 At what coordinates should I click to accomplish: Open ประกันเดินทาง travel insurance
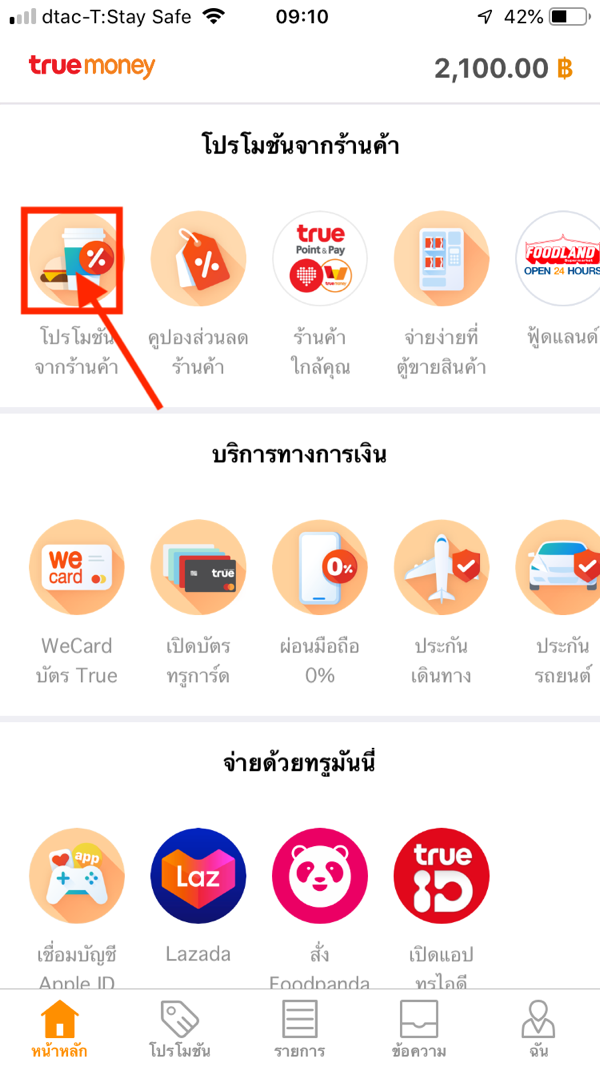pos(442,568)
